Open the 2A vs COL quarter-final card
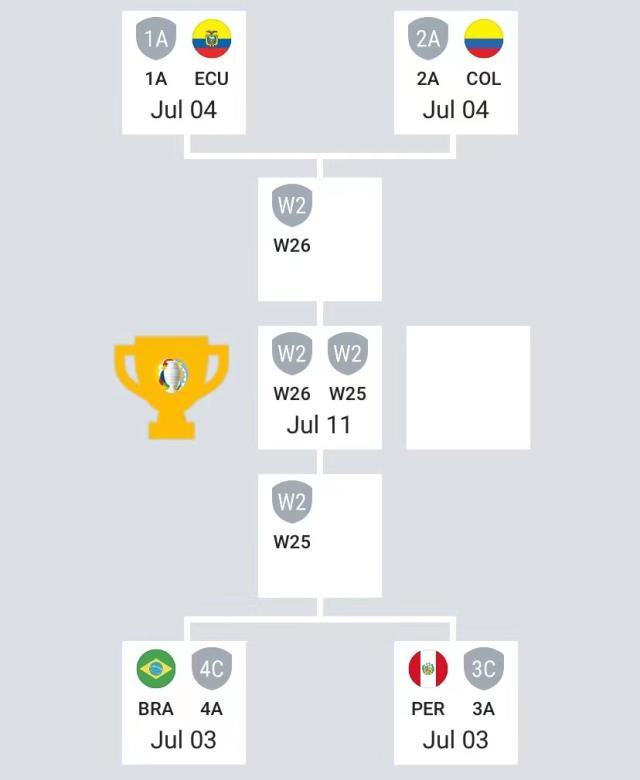Viewport: 640px width, 780px height. (x=455, y=73)
